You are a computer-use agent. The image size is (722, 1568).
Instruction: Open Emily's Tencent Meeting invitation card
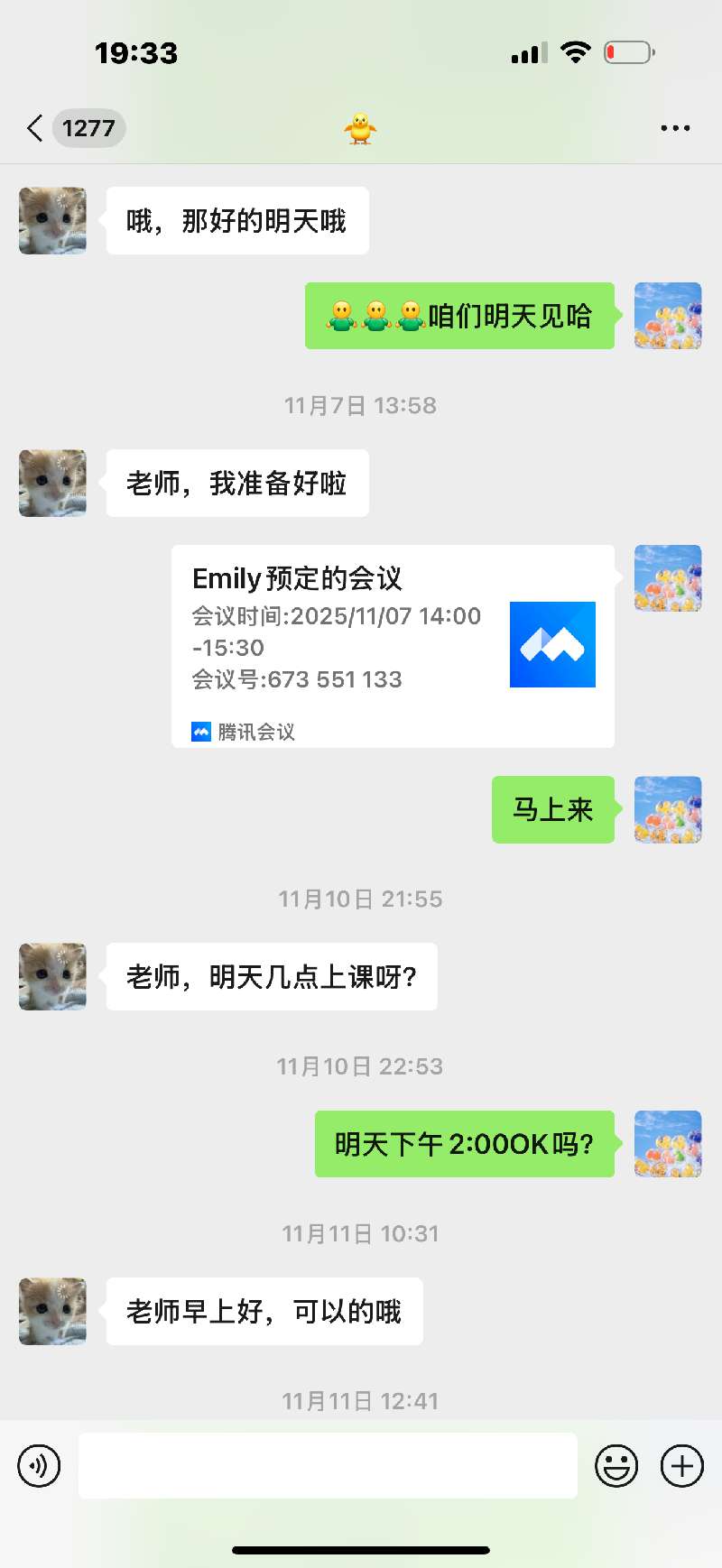(x=393, y=646)
